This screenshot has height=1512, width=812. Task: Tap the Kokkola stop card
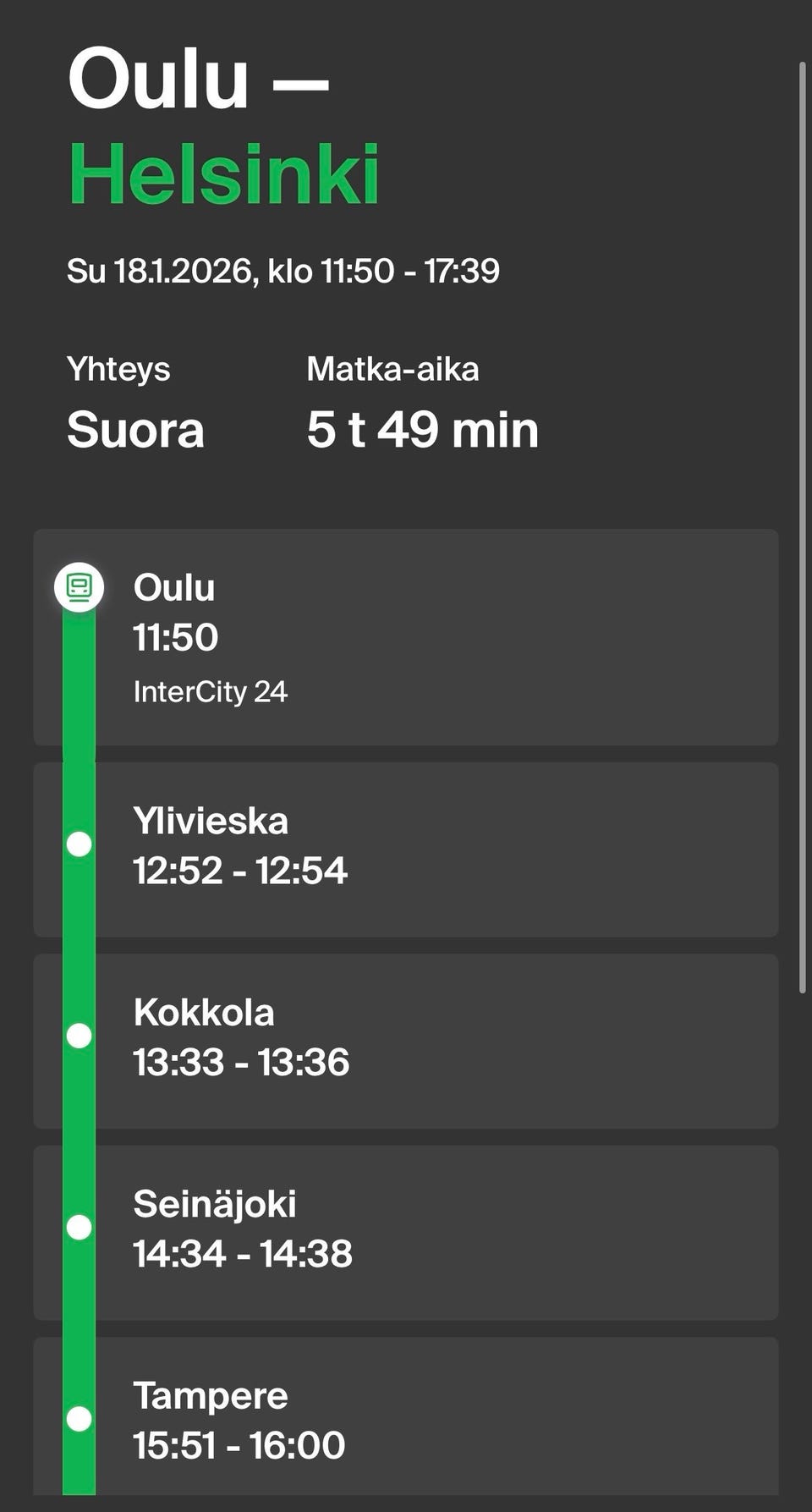[406, 1040]
